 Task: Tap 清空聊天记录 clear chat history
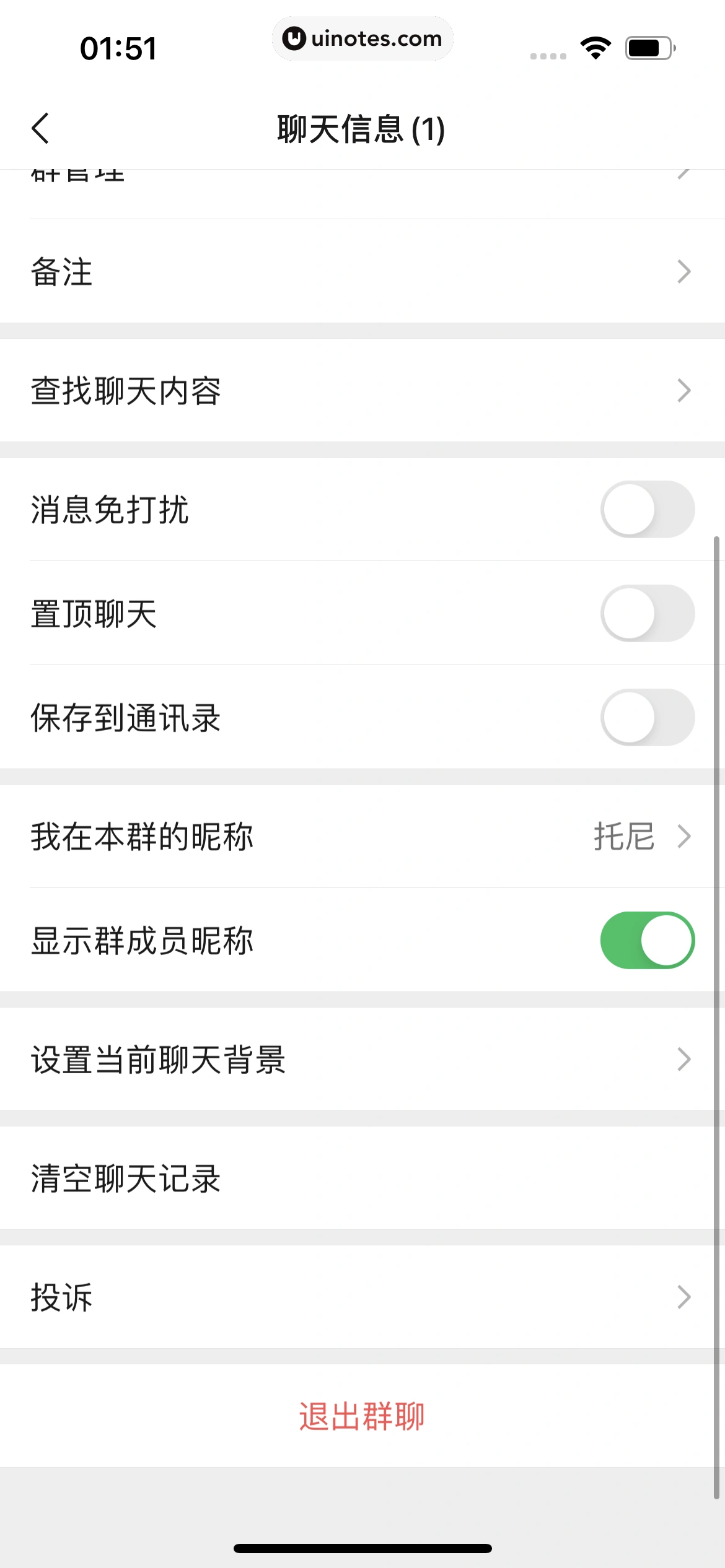362,1177
